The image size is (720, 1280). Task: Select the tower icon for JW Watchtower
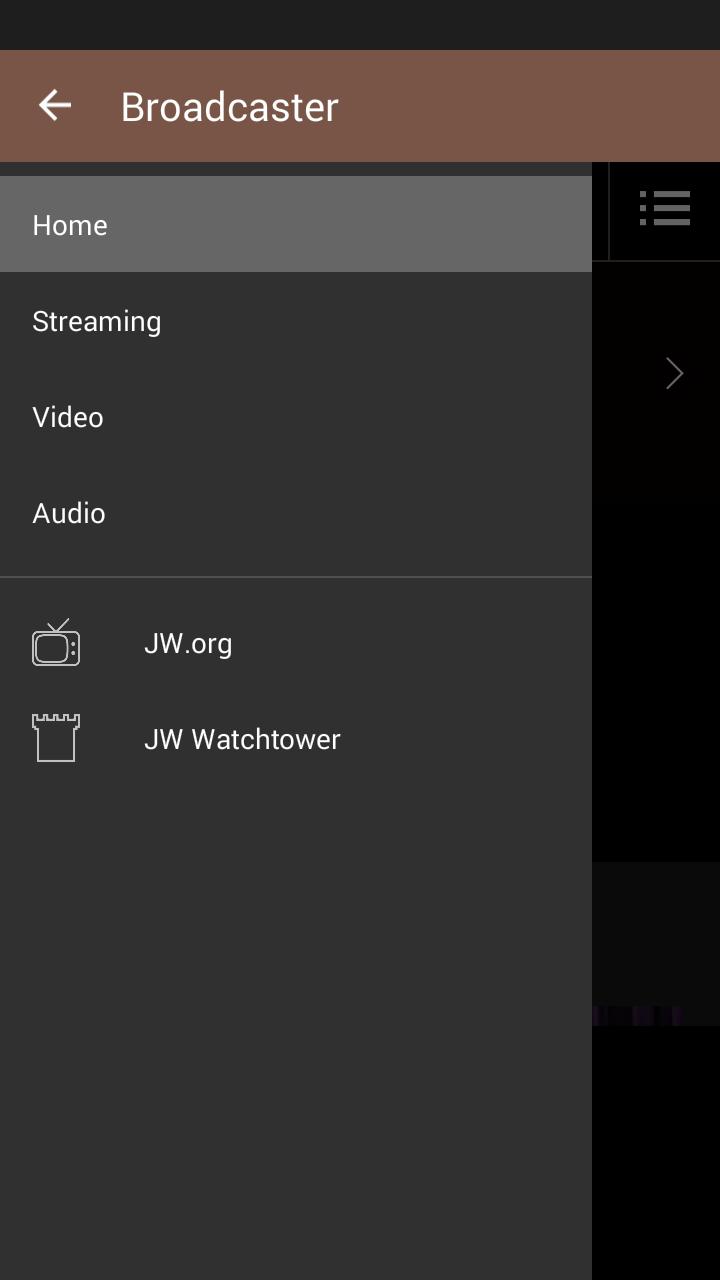(55, 738)
